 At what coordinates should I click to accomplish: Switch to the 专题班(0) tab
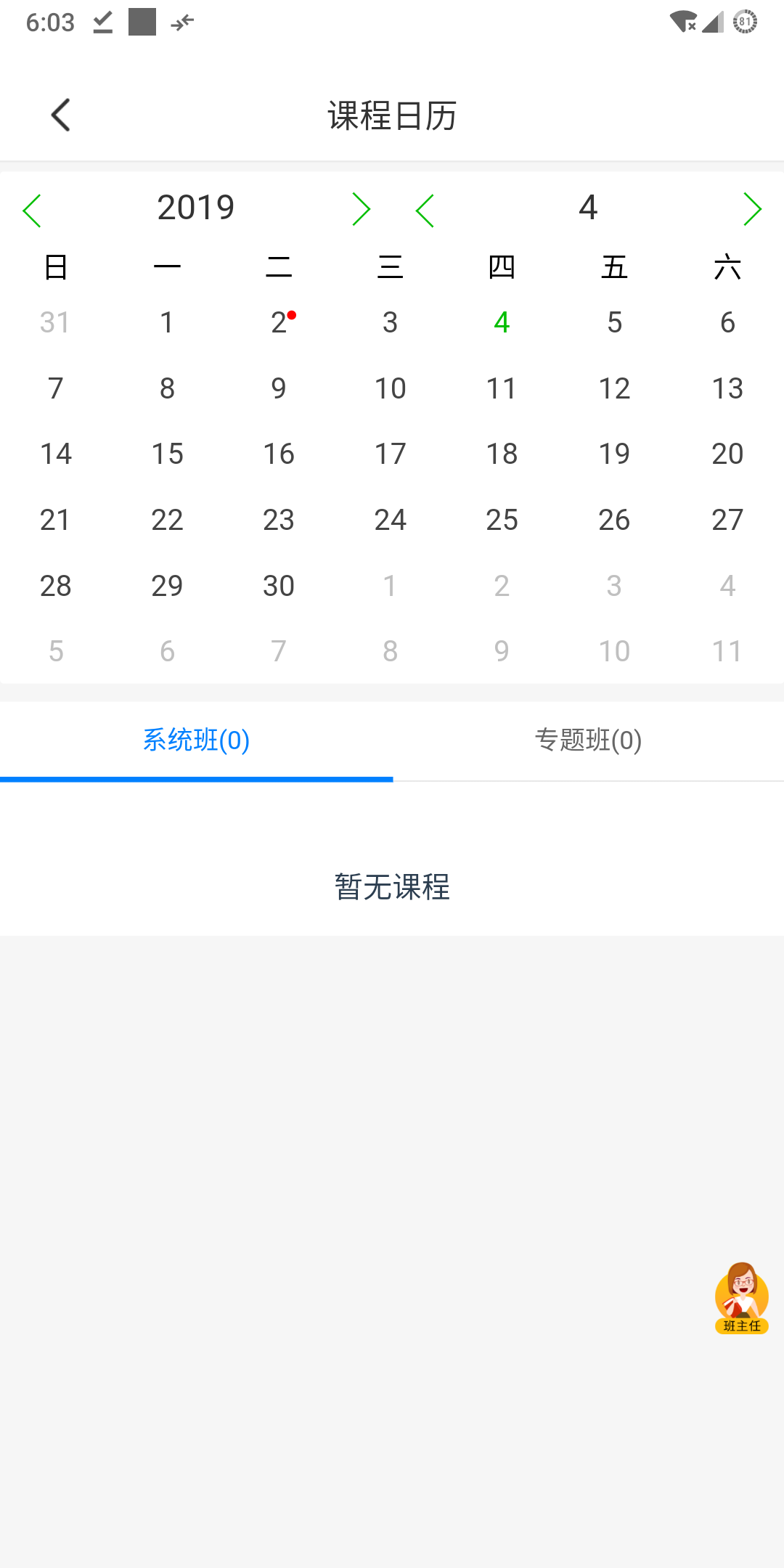click(587, 740)
